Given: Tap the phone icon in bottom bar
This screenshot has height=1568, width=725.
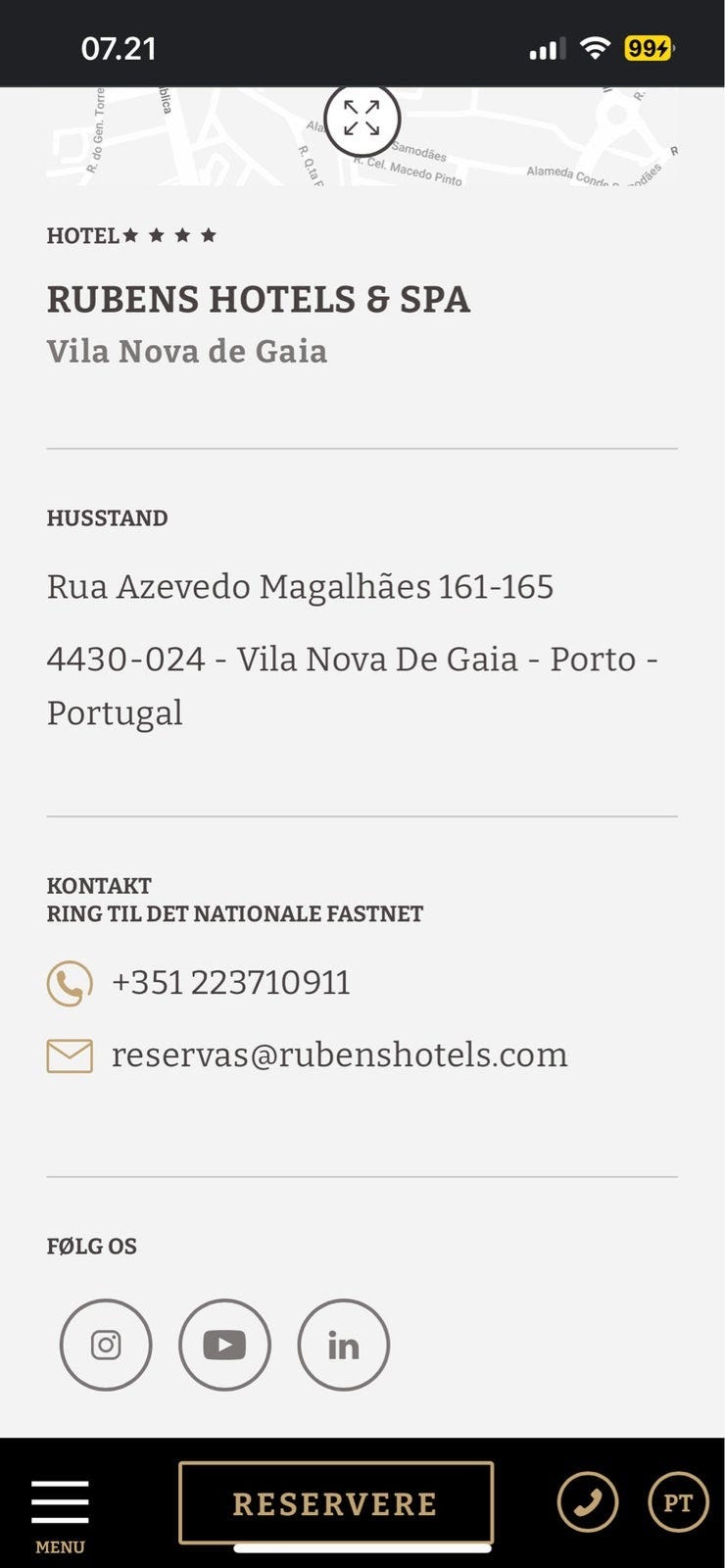Looking at the screenshot, I should (x=587, y=1502).
